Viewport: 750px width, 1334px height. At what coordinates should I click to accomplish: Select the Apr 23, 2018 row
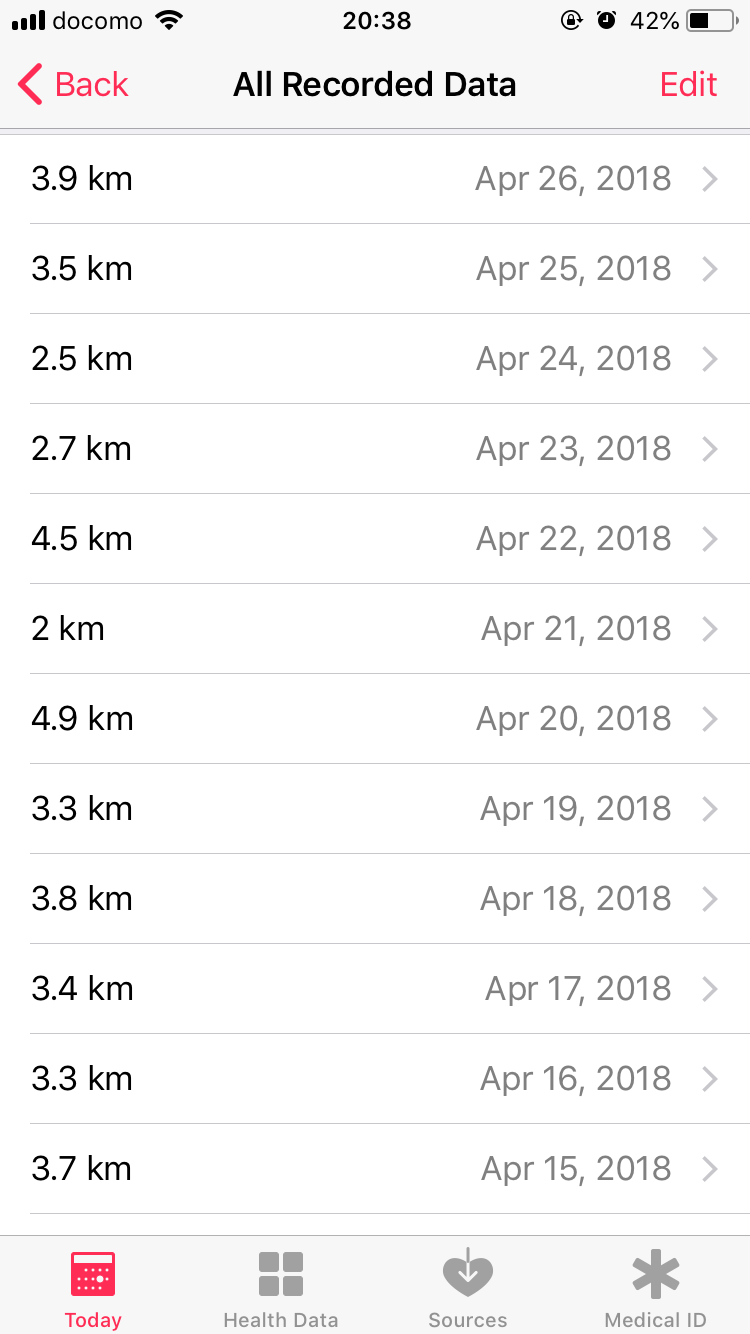click(x=375, y=449)
